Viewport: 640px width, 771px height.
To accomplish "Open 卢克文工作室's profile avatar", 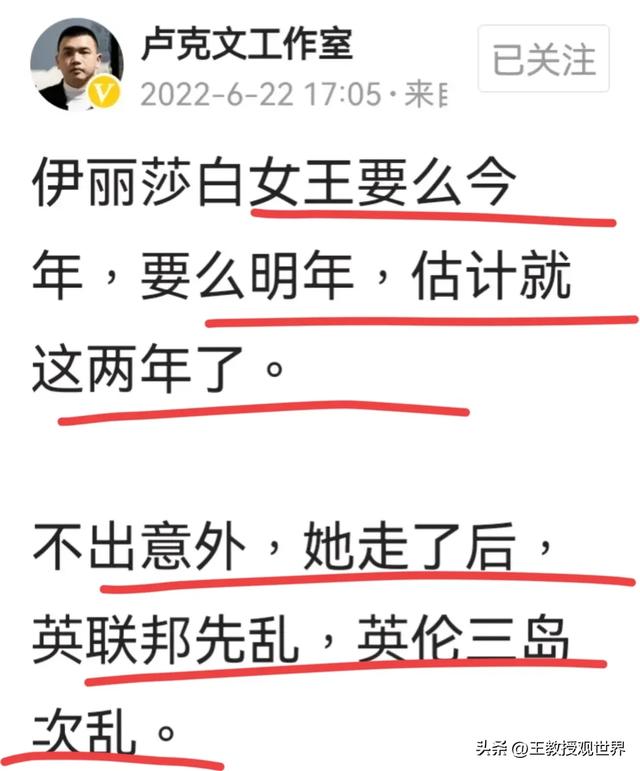I will click(x=75, y=62).
